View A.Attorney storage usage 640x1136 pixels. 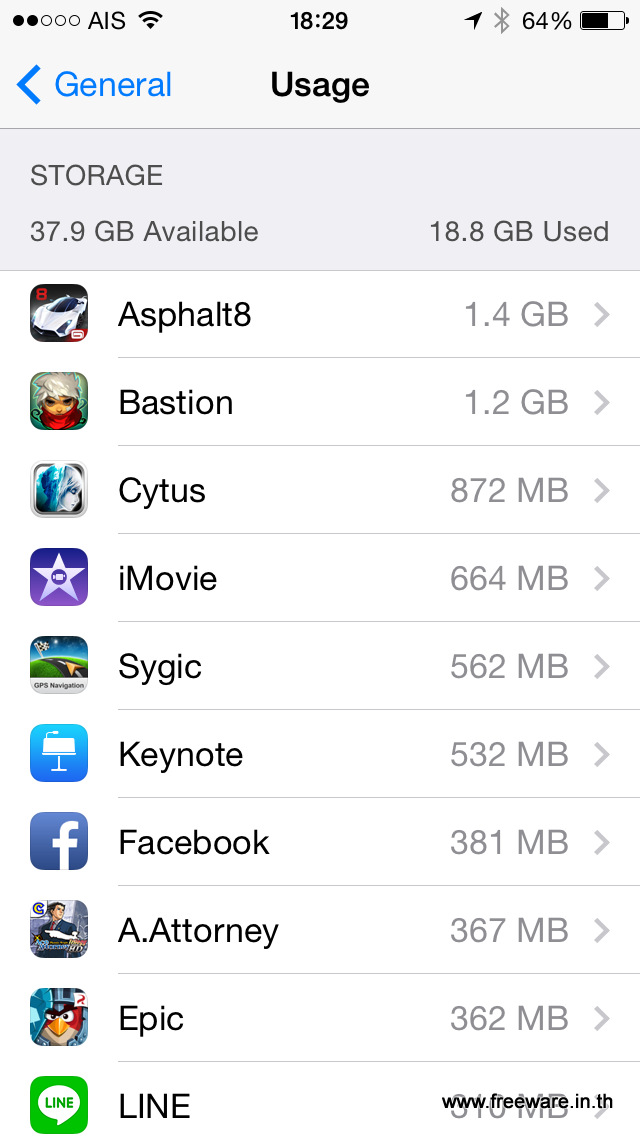coord(320,931)
